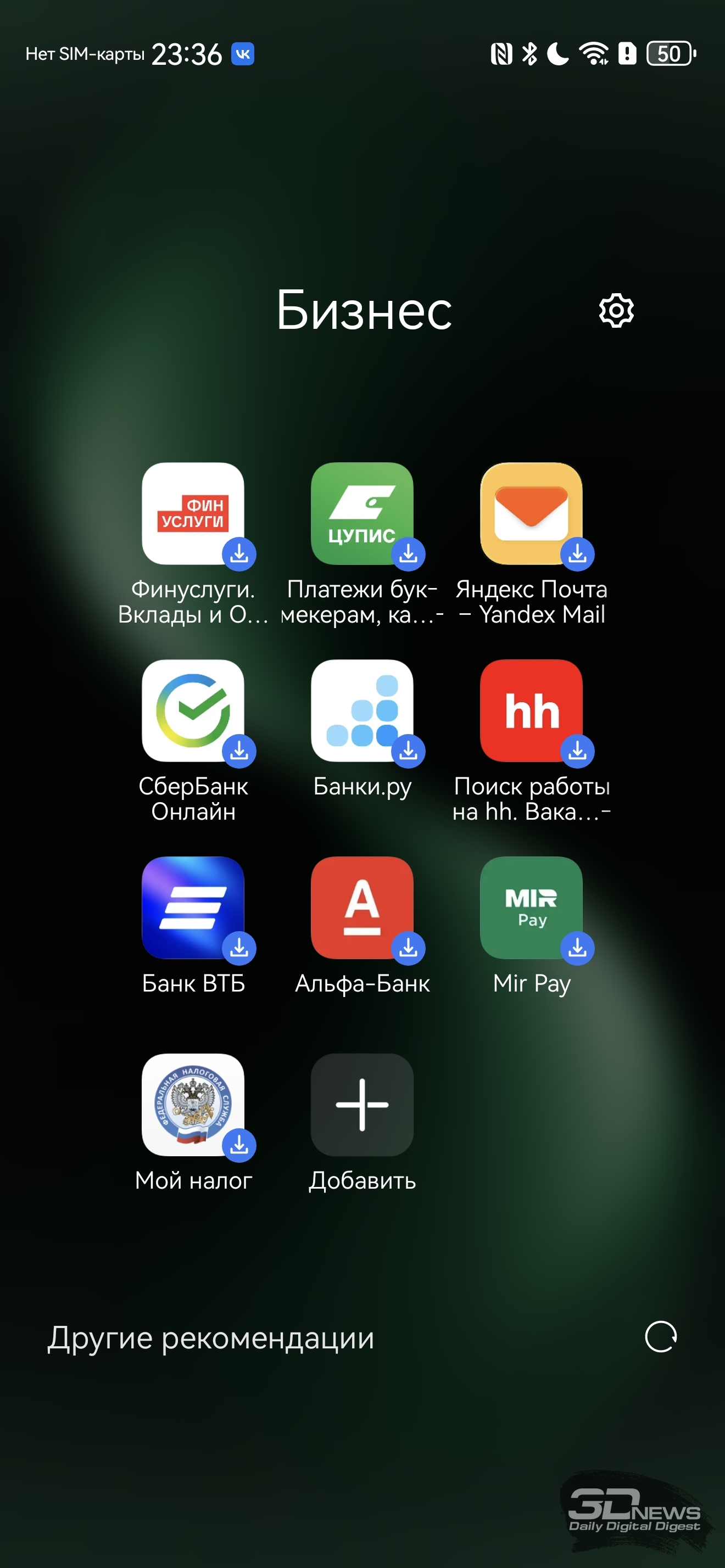Screen dimensions: 725x1568
Task: Tap Добавить to add an app
Action: pos(362,1105)
